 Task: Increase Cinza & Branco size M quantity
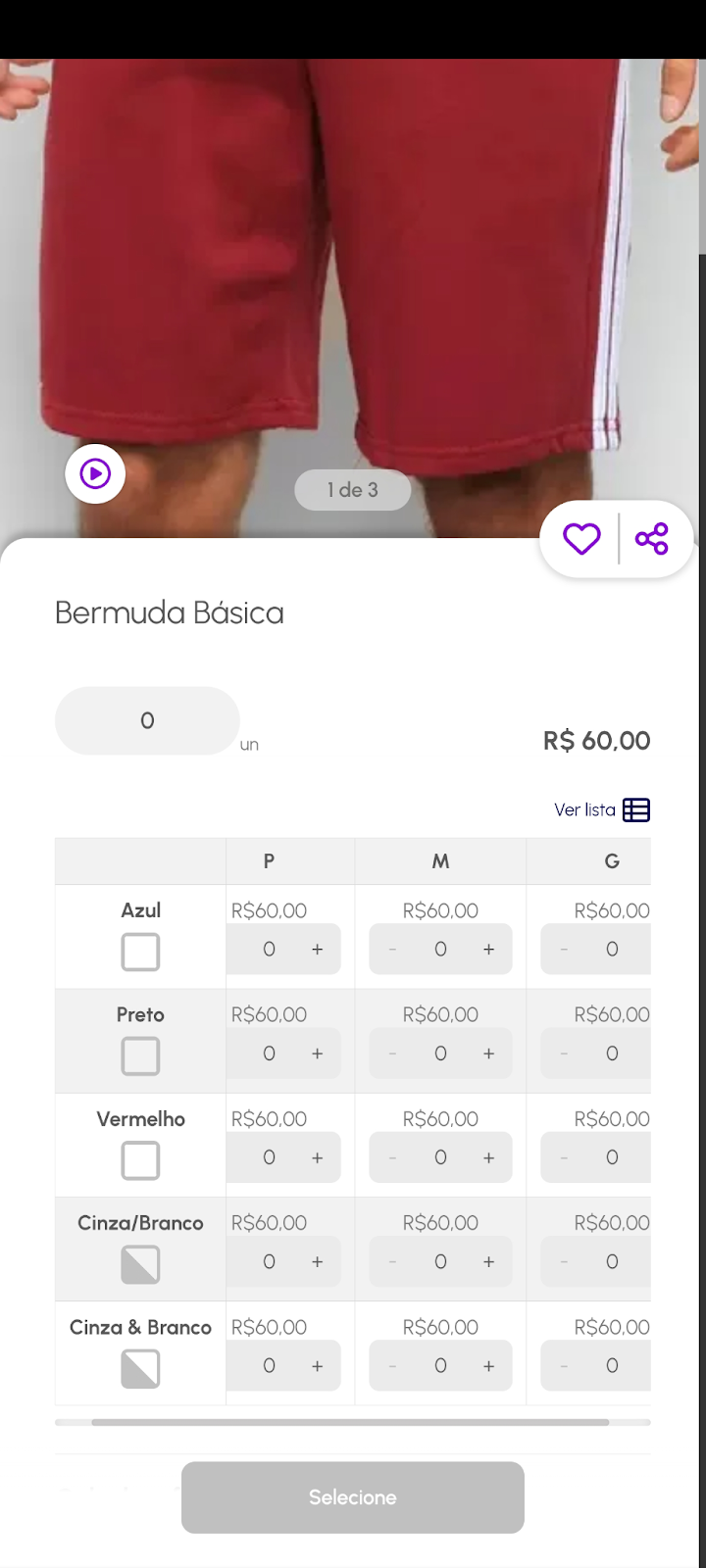(488, 1366)
